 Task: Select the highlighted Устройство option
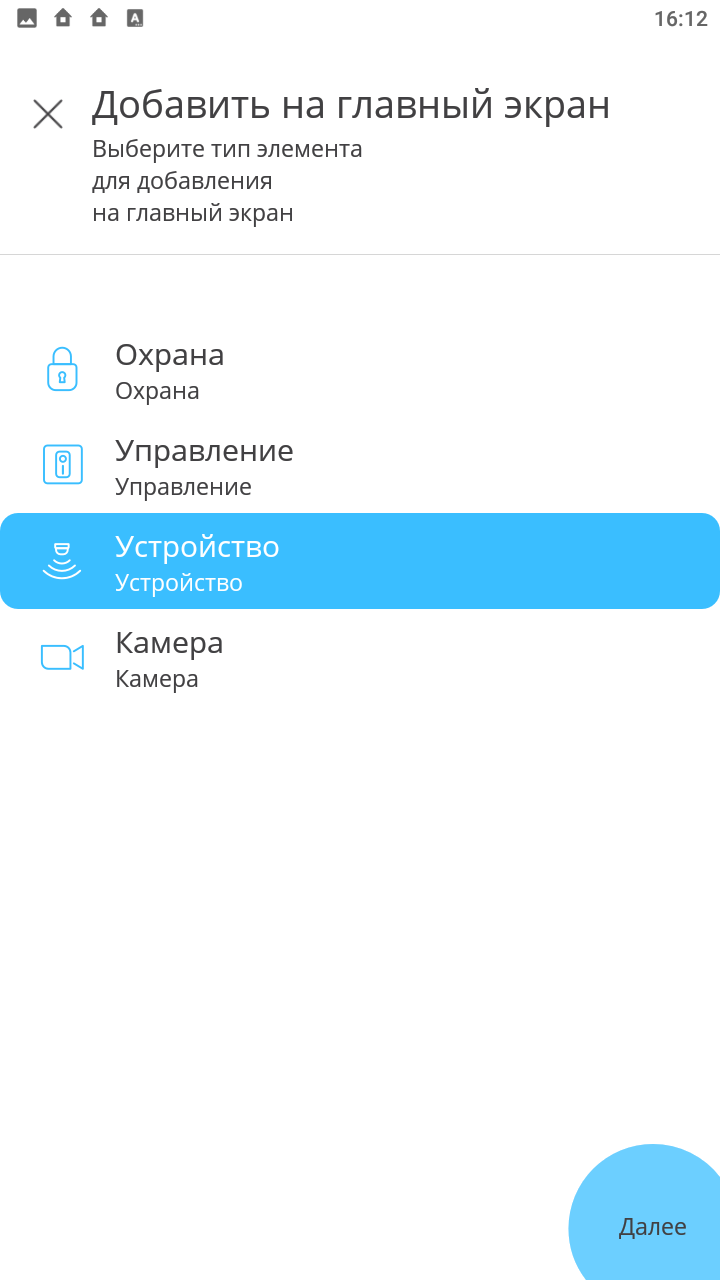360,561
